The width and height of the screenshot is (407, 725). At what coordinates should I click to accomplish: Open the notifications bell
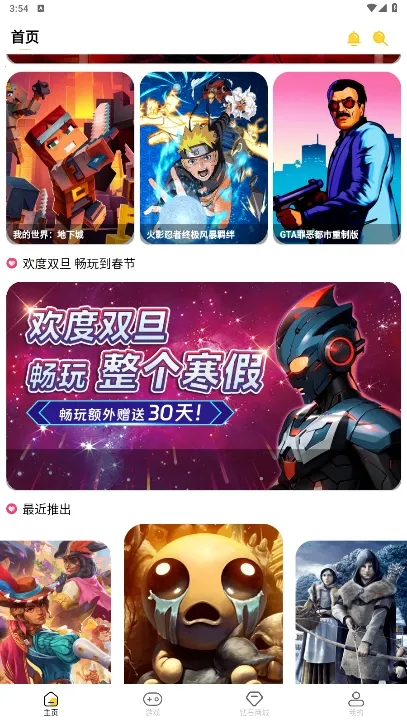click(354, 38)
